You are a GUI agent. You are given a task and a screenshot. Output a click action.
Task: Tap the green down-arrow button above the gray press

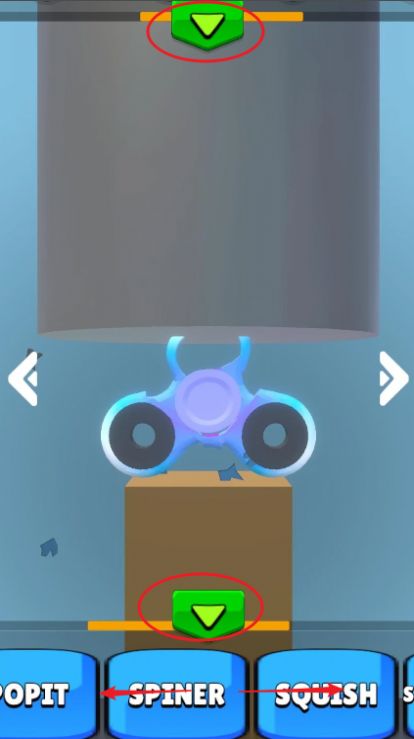(208, 24)
